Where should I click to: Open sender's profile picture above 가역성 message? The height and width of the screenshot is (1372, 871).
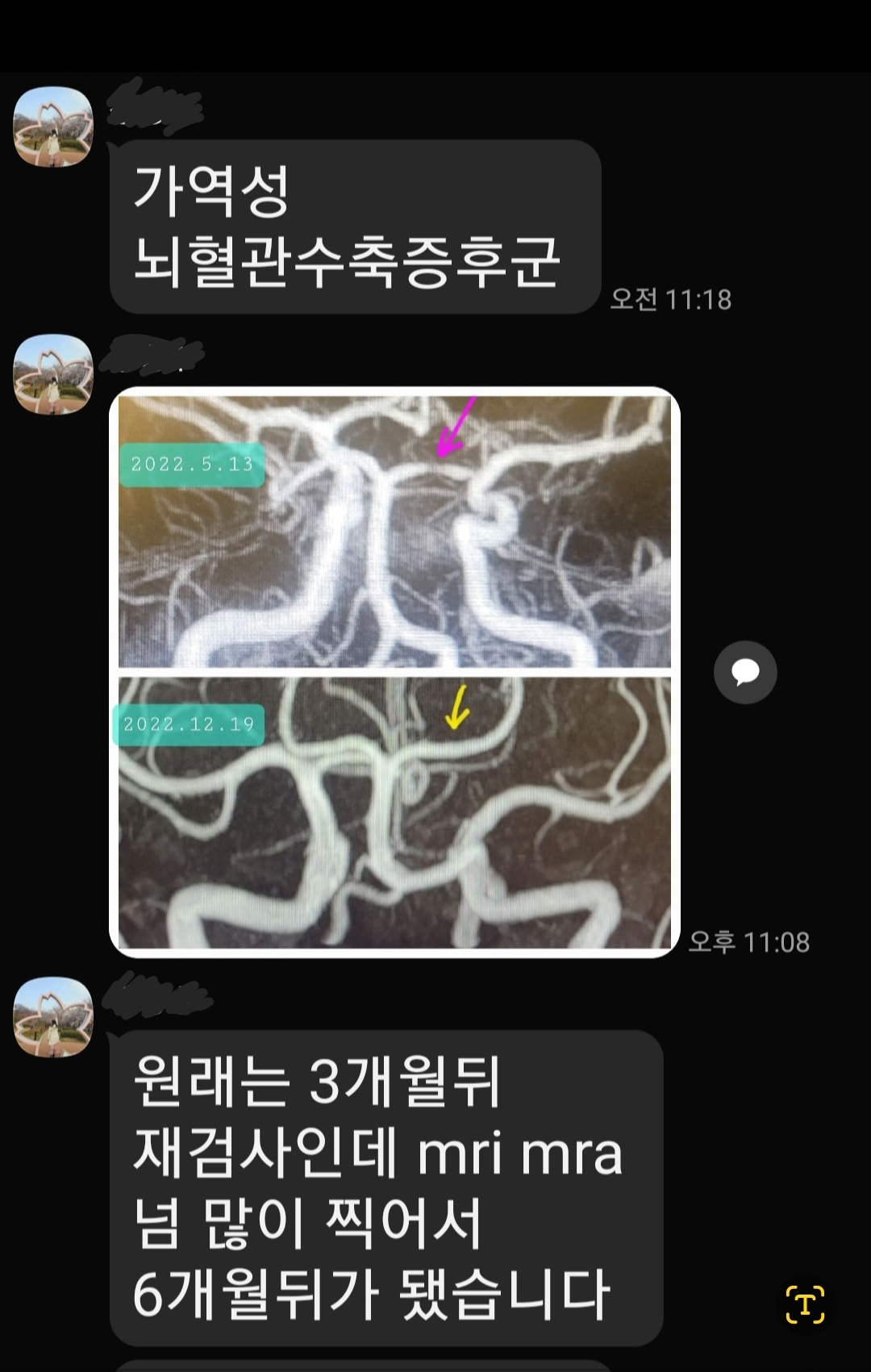53,127
